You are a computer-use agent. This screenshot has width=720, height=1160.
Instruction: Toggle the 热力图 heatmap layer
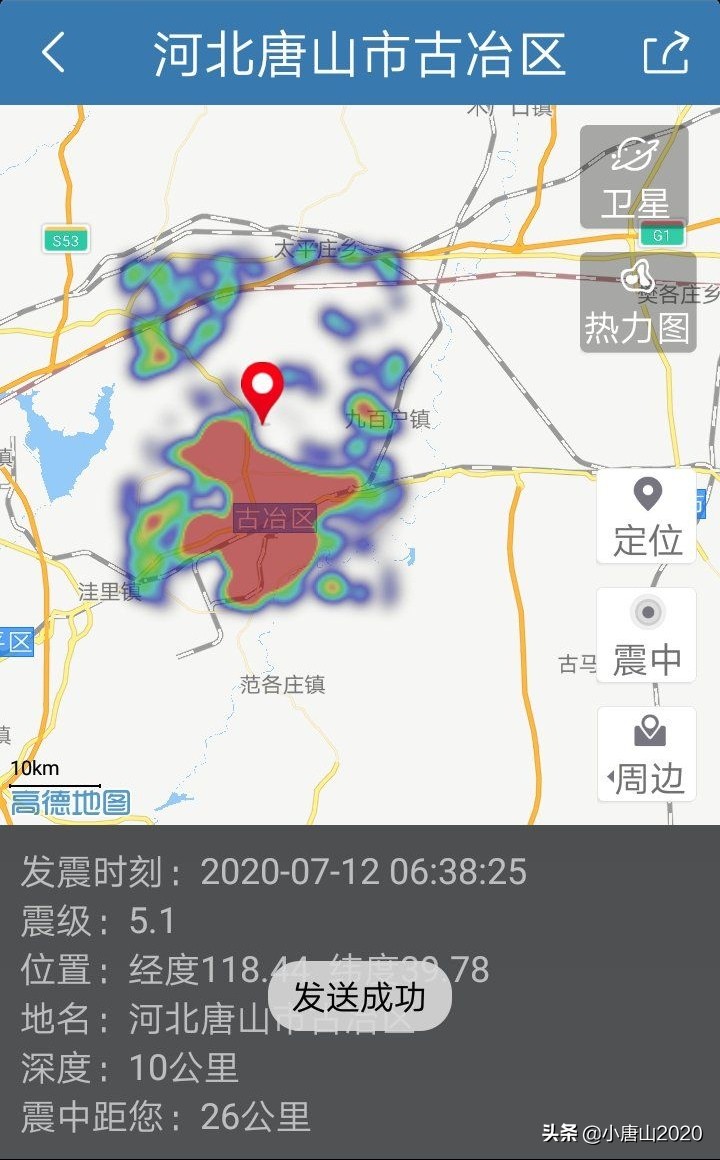[638, 303]
